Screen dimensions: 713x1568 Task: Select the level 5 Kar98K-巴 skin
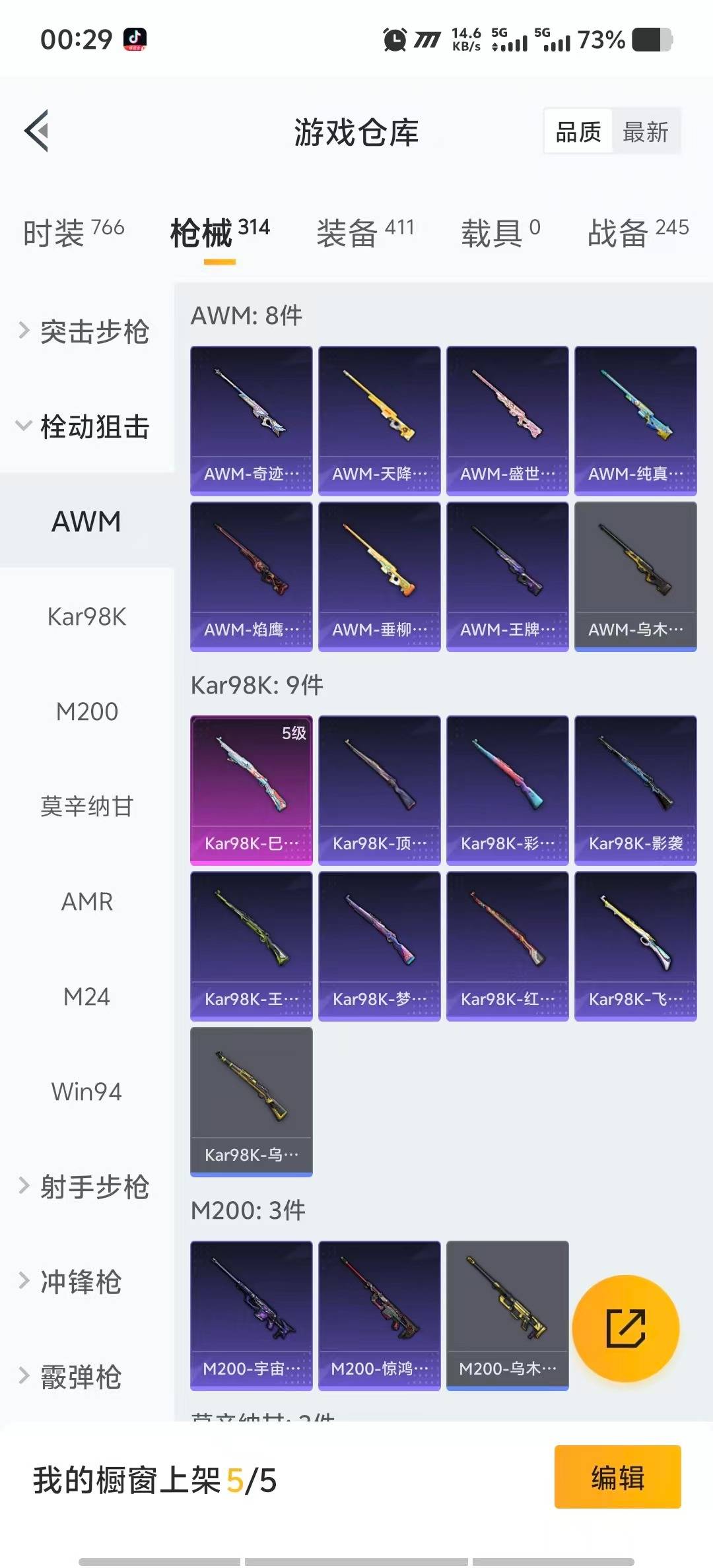pyautogui.click(x=251, y=789)
